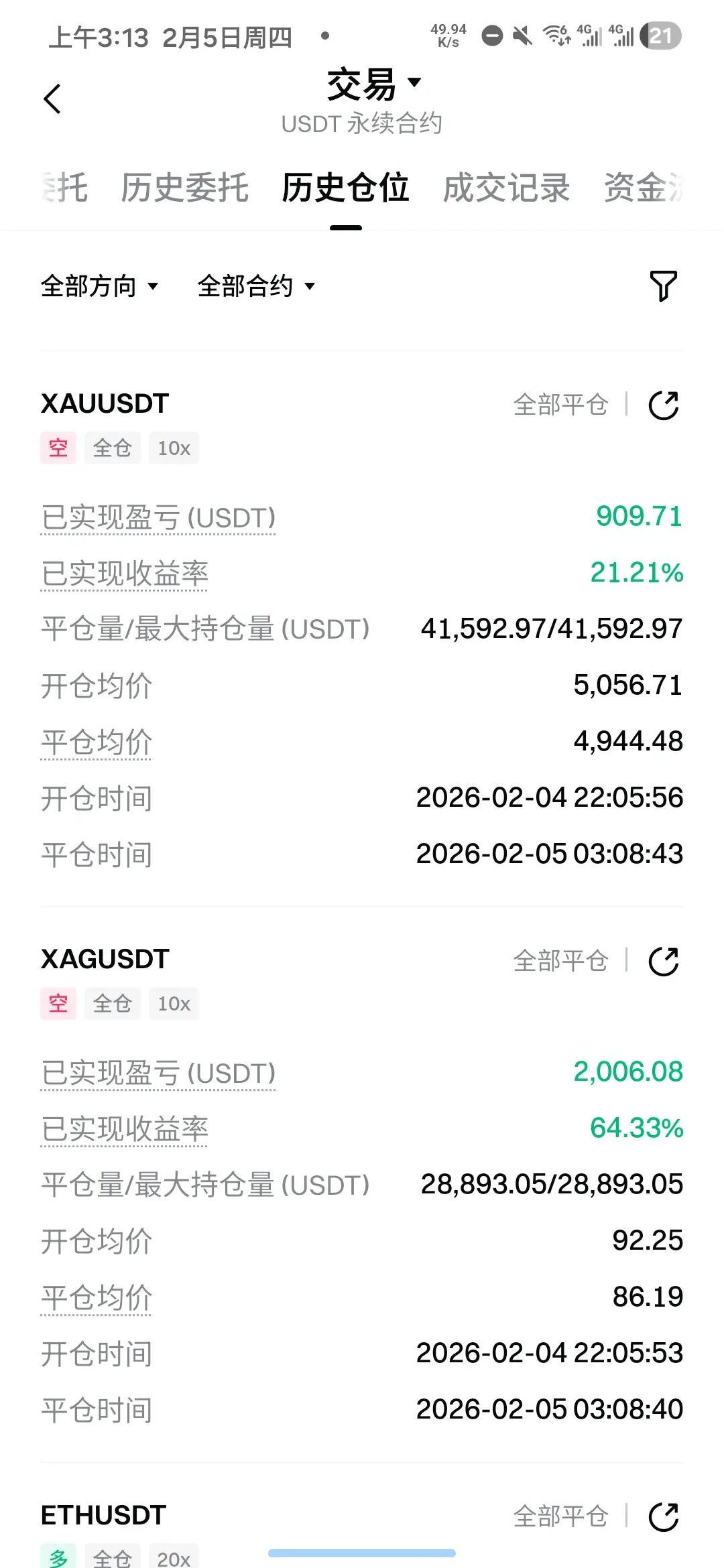
Task: Switch to the 历史委托 tab
Action: tap(184, 188)
